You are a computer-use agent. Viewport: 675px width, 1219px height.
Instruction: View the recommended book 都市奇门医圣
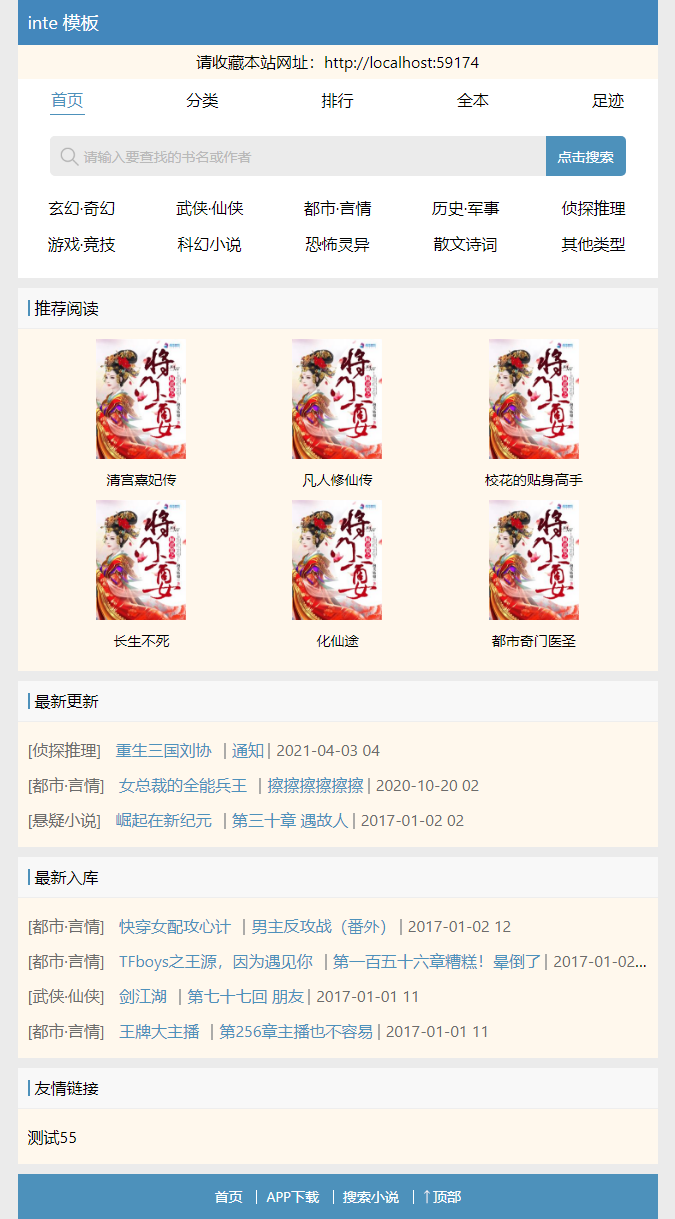tap(533, 641)
